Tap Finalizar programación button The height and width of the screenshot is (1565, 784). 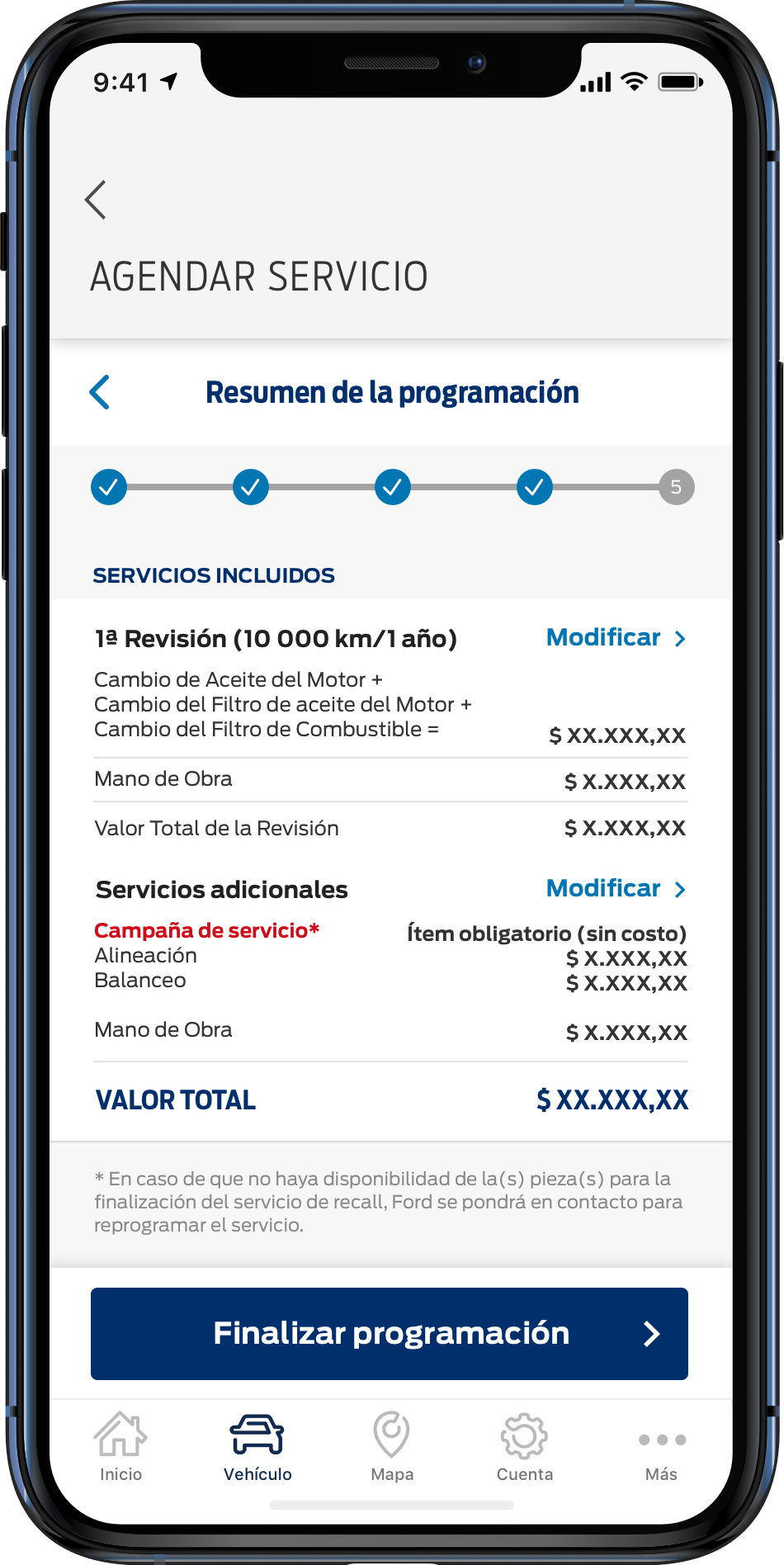tap(390, 1334)
